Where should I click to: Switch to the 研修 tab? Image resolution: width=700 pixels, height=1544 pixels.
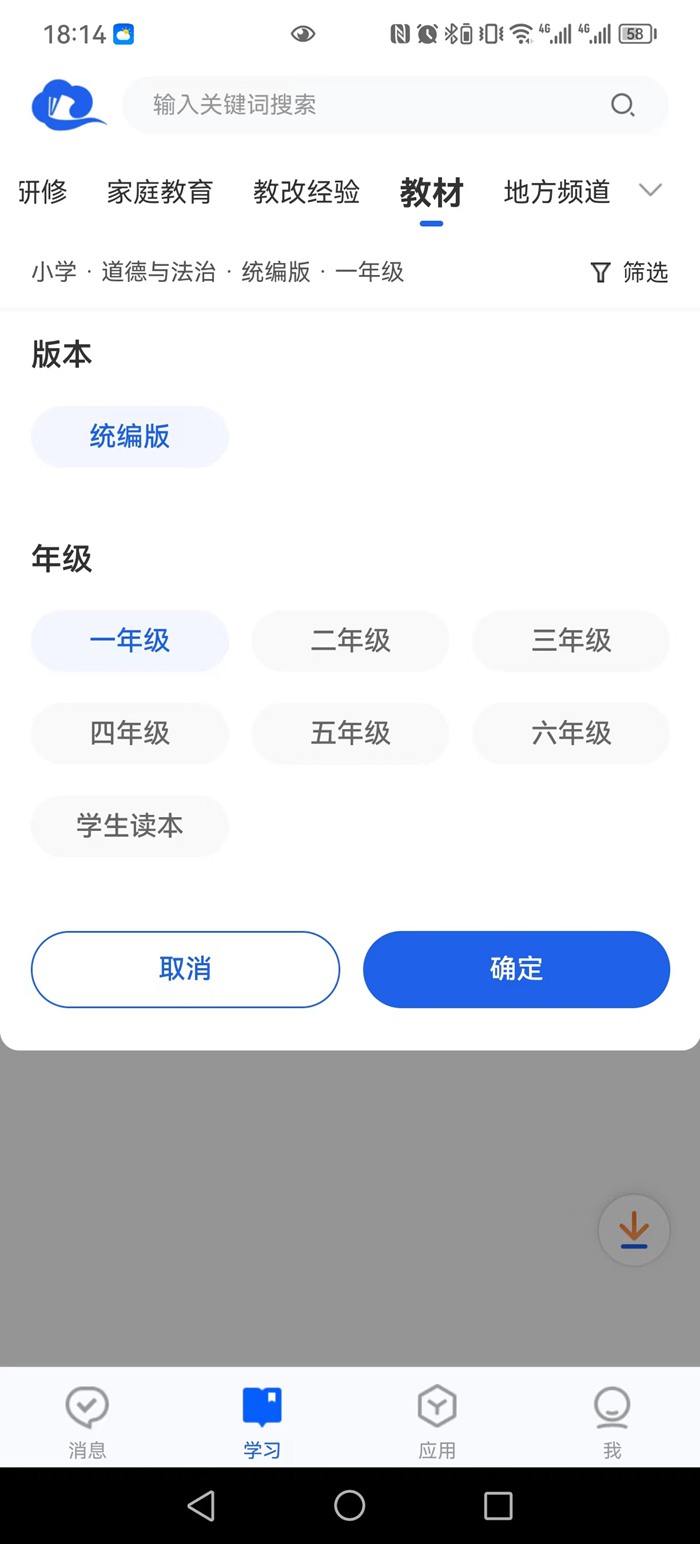click(x=43, y=192)
